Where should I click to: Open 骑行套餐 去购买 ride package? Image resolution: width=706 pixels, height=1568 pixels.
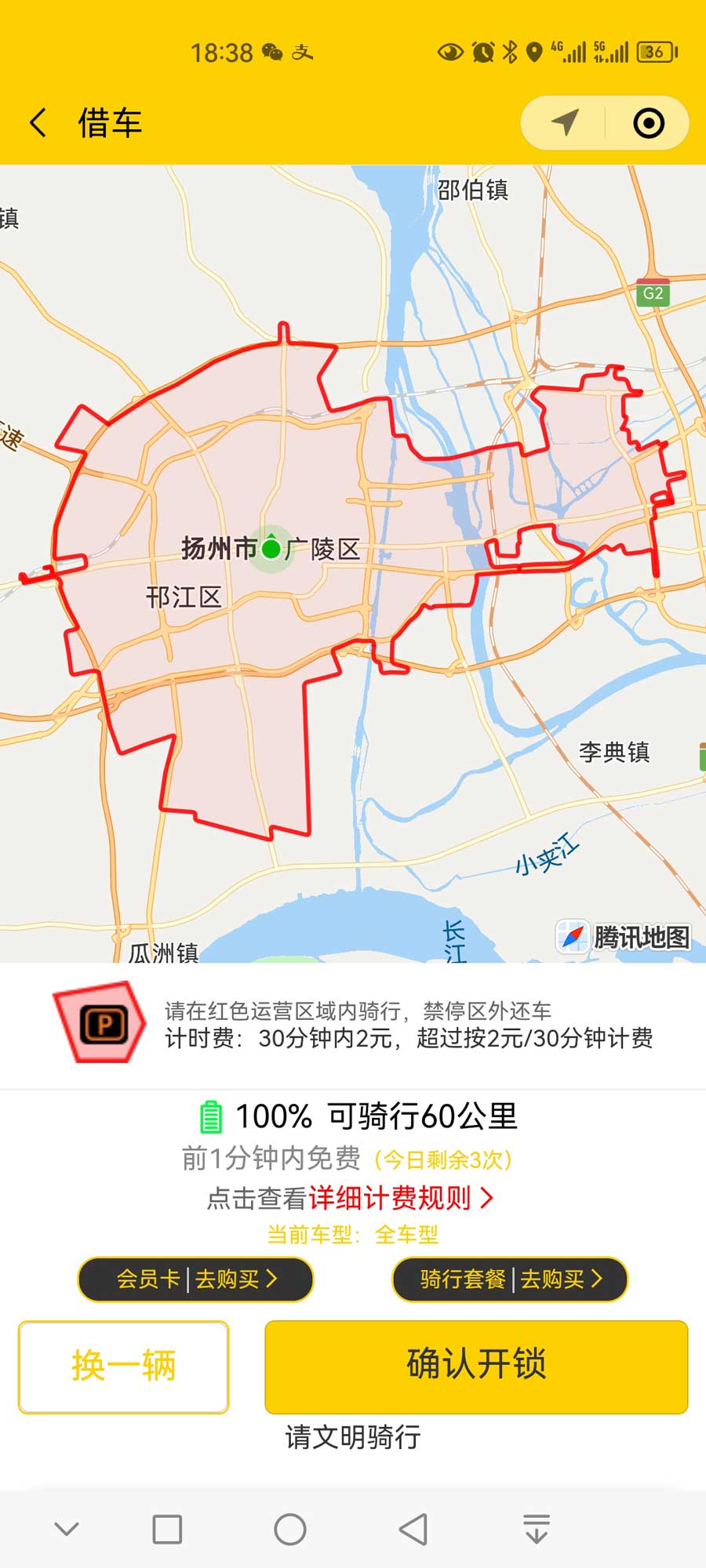coord(510,1279)
